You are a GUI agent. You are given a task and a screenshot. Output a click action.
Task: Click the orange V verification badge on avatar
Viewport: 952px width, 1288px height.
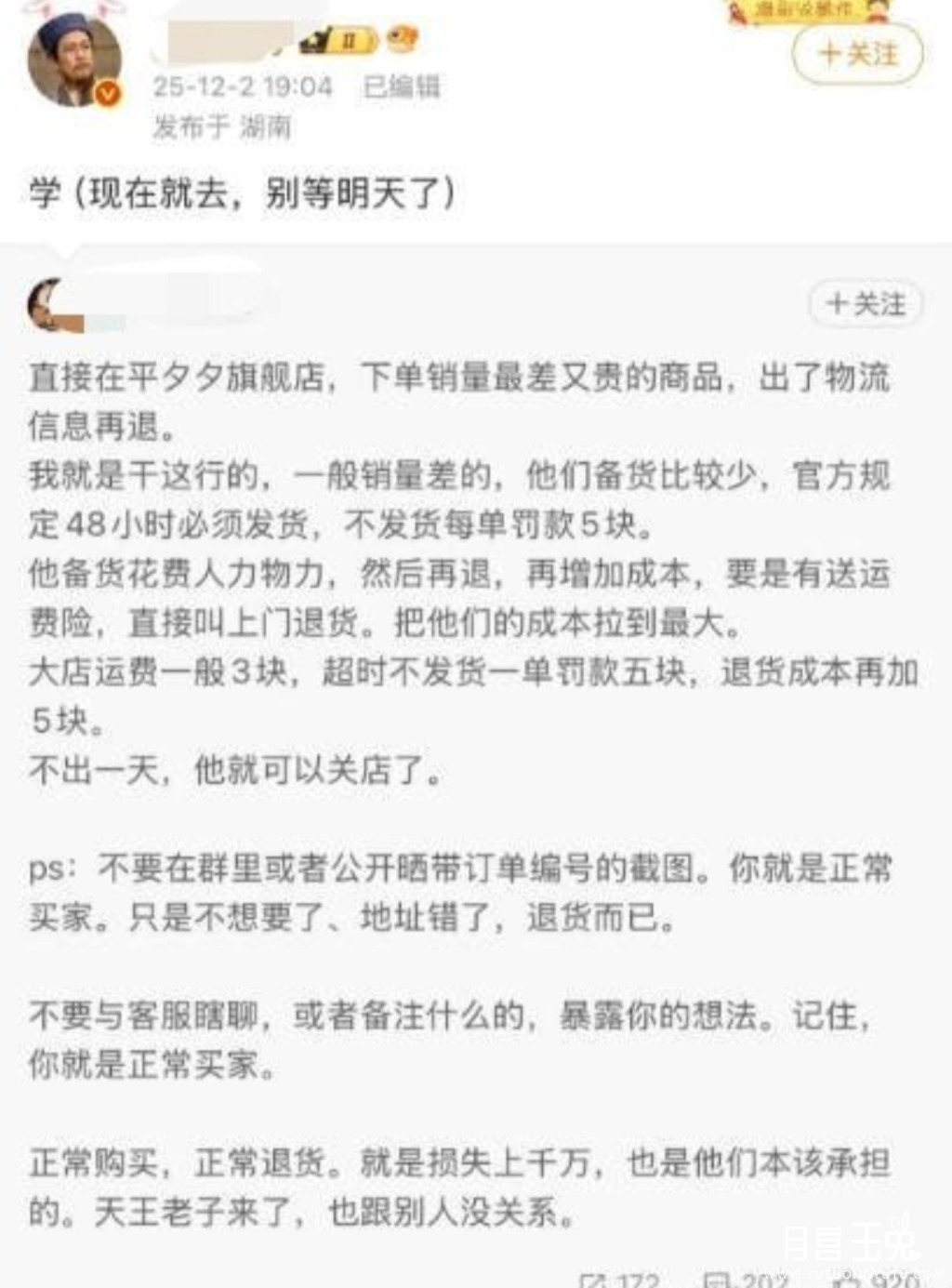(106, 91)
